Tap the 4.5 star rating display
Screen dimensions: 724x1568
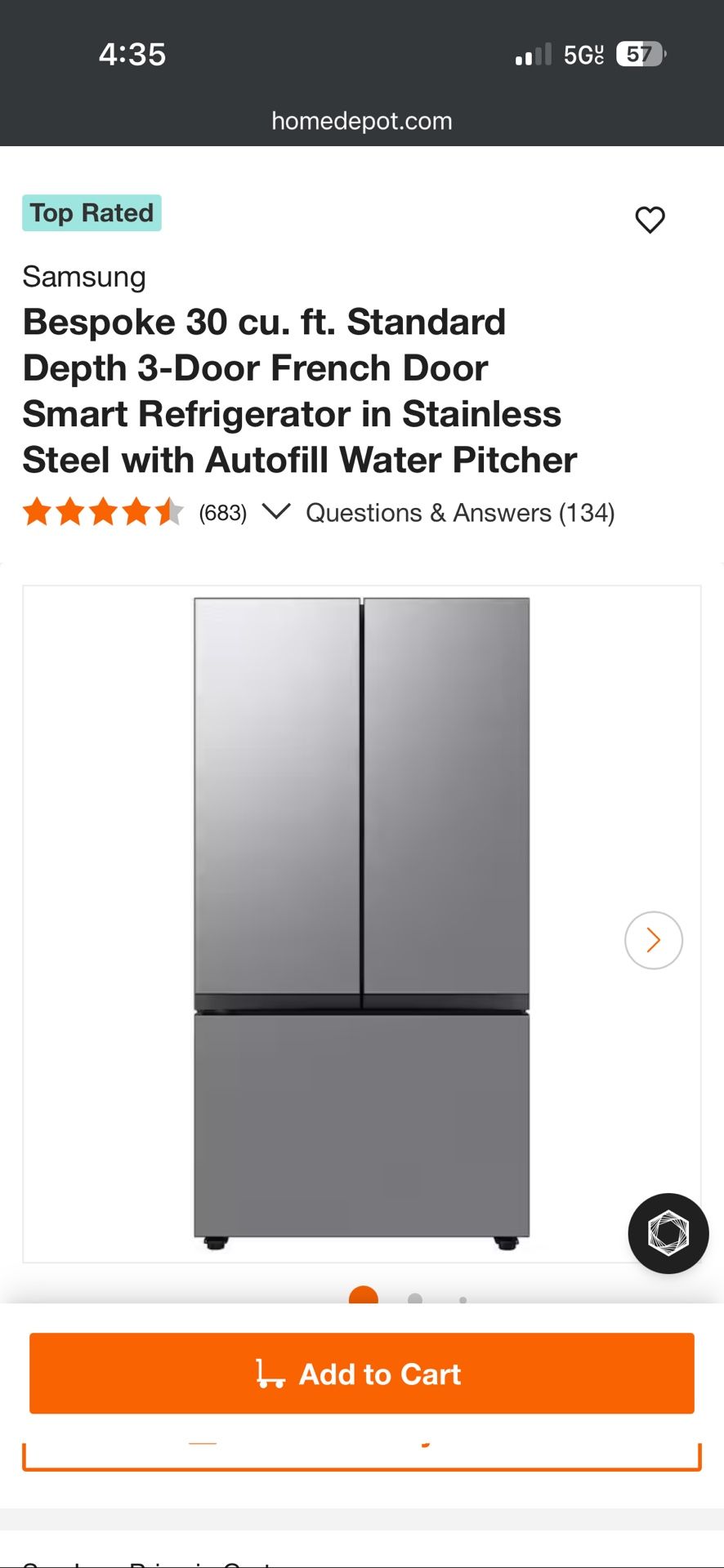(103, 512)
